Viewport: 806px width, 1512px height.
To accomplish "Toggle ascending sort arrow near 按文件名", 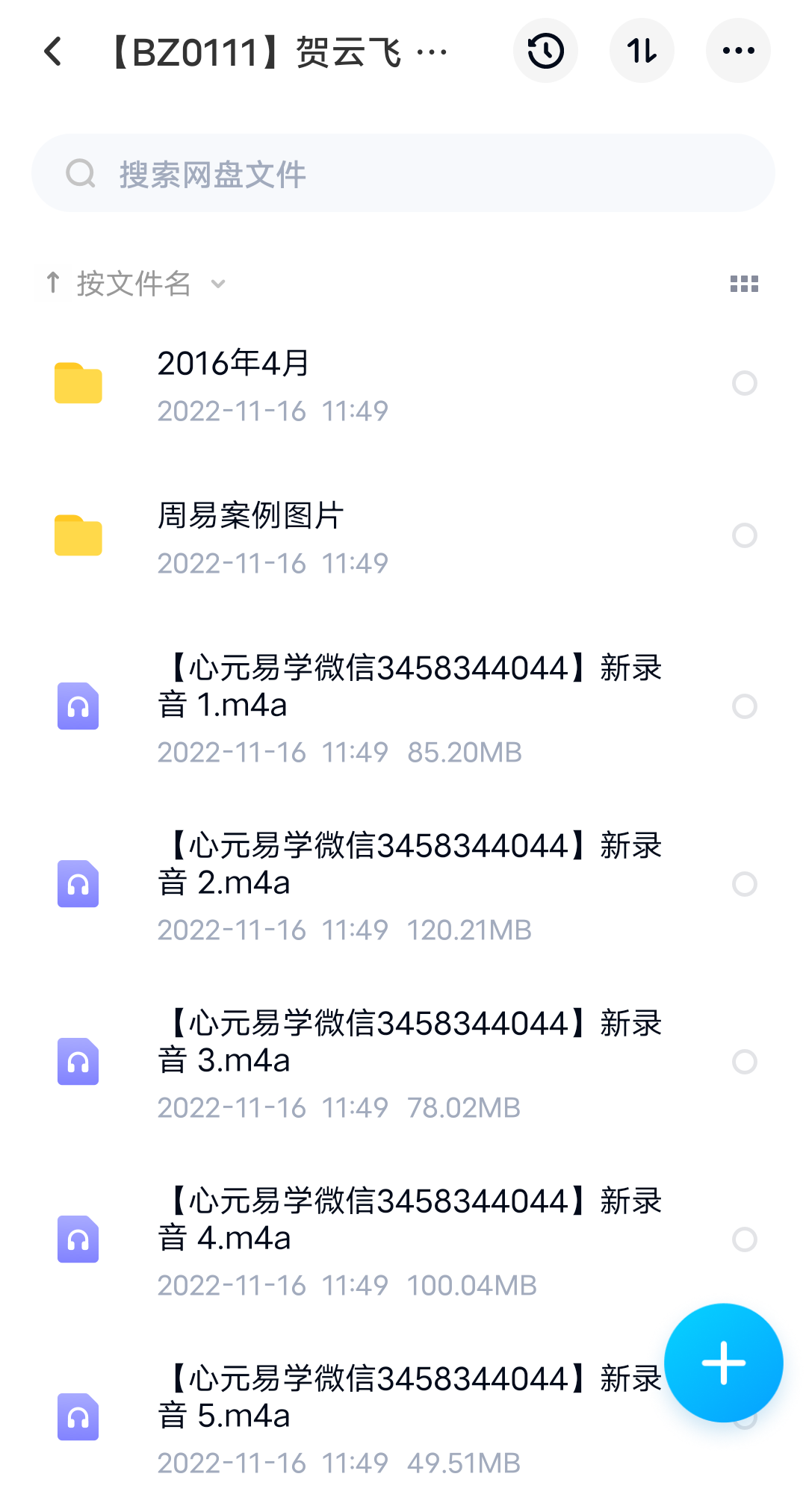I will [52, 282].
